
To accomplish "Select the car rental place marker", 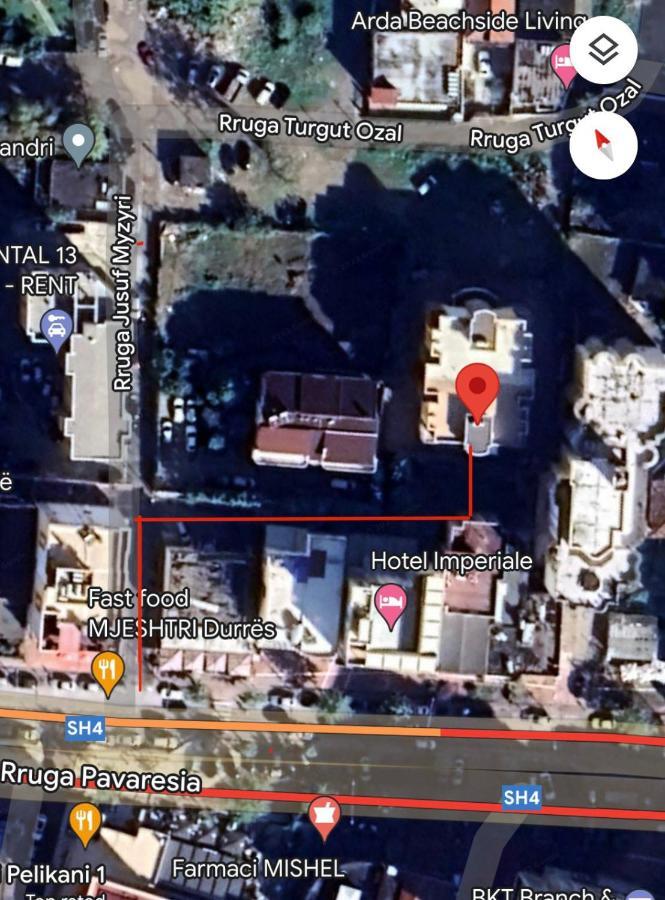I will point(55,328).
